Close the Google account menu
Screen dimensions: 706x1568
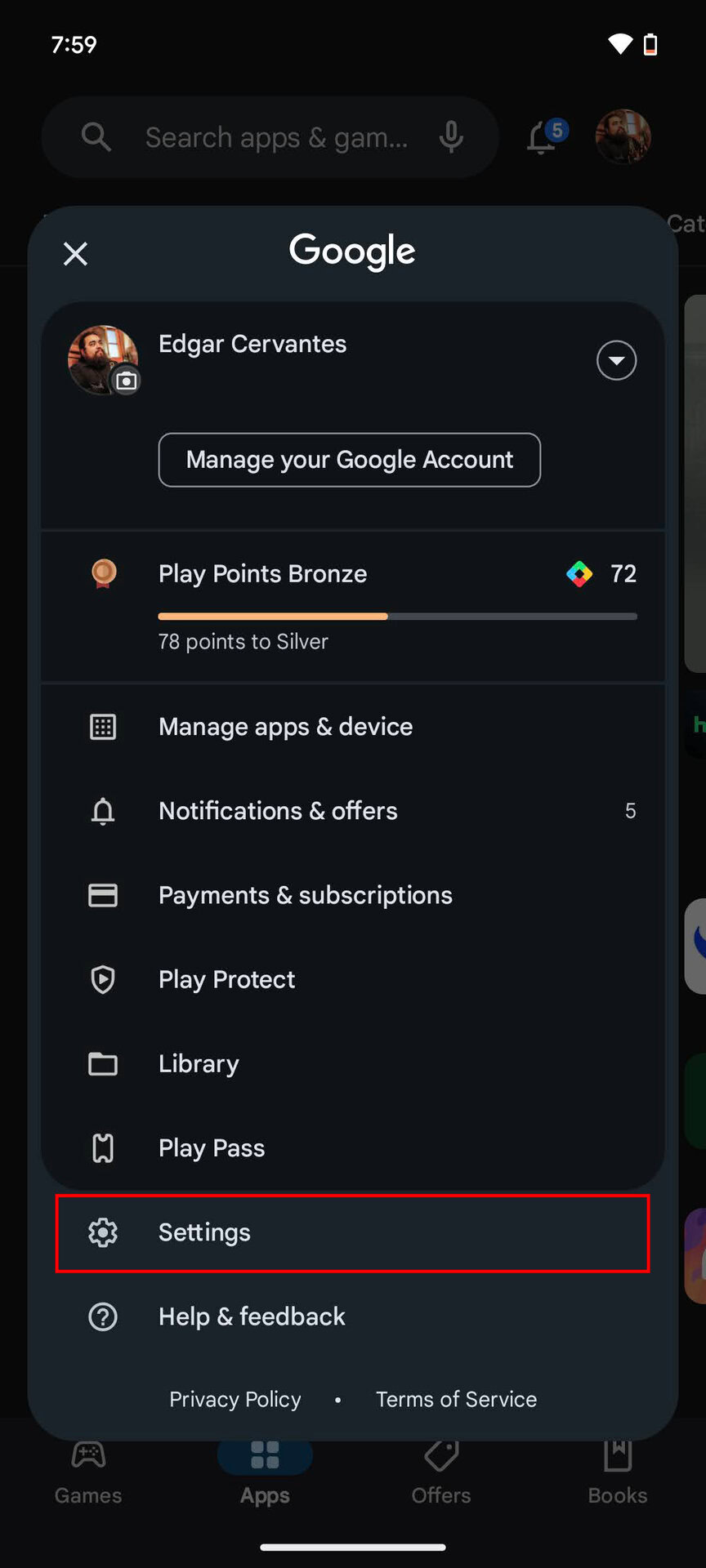[x=75, y=254]
